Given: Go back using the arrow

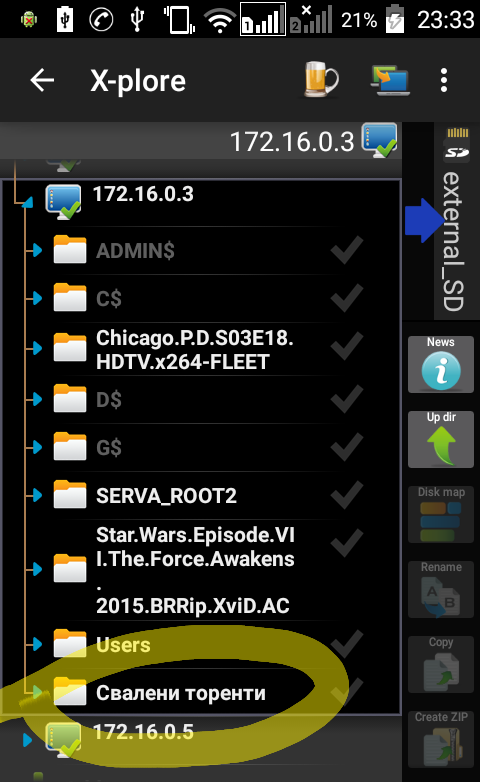Looking at the screenshot, I should tap(42, 80).
